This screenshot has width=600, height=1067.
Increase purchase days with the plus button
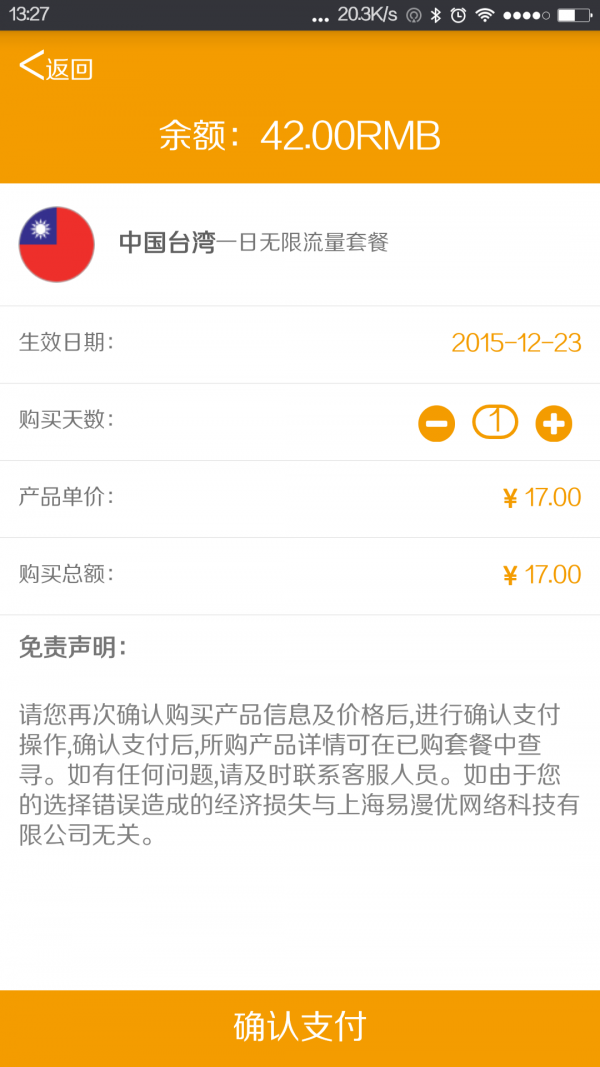(554, 423)
